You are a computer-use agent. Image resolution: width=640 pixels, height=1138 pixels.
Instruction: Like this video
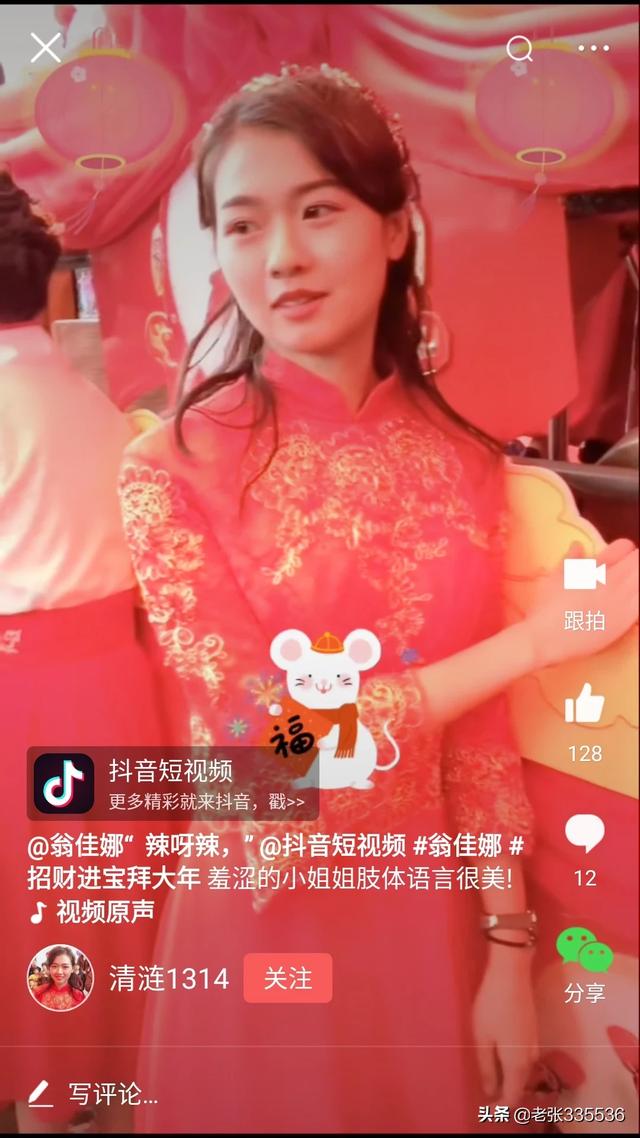click(x=584, y=706)
